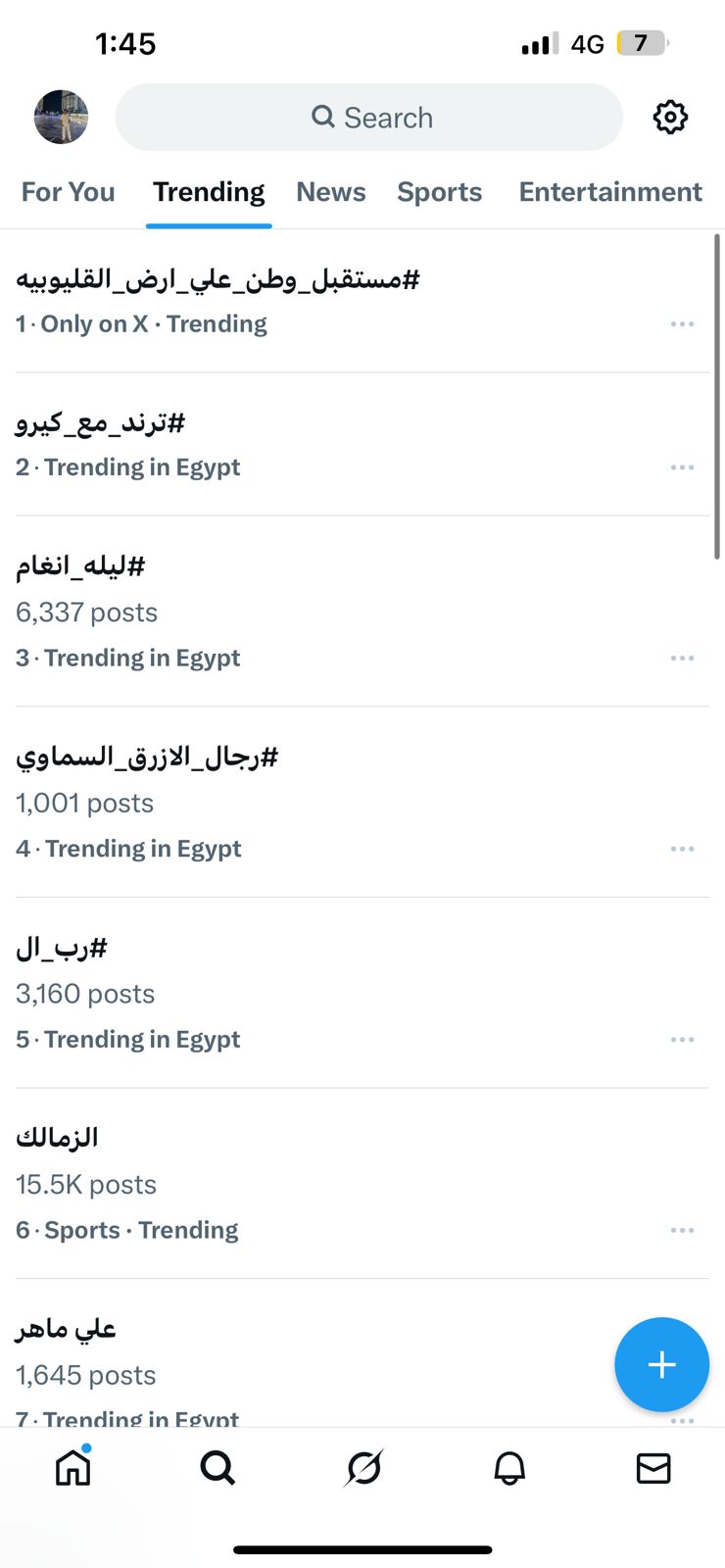
Task: Open the trend with 6,337 posts
Action: [80, 567]
